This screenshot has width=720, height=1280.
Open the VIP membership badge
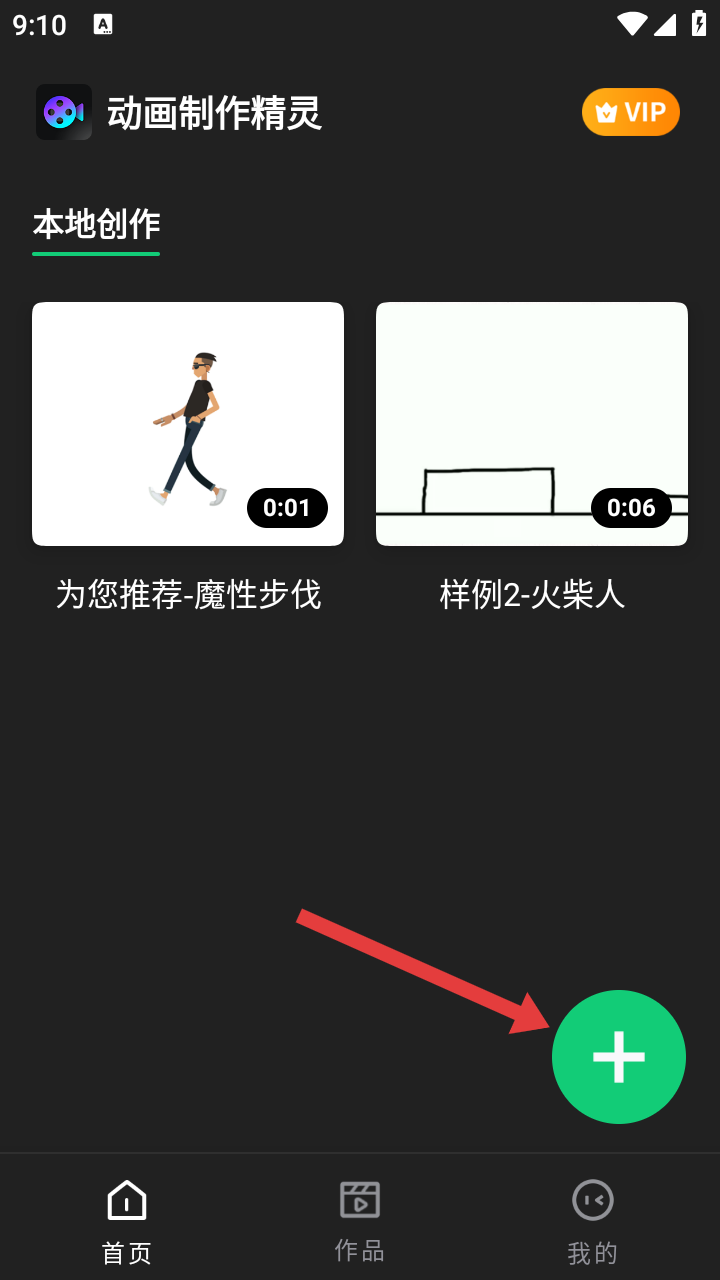[x=631, y=112]
